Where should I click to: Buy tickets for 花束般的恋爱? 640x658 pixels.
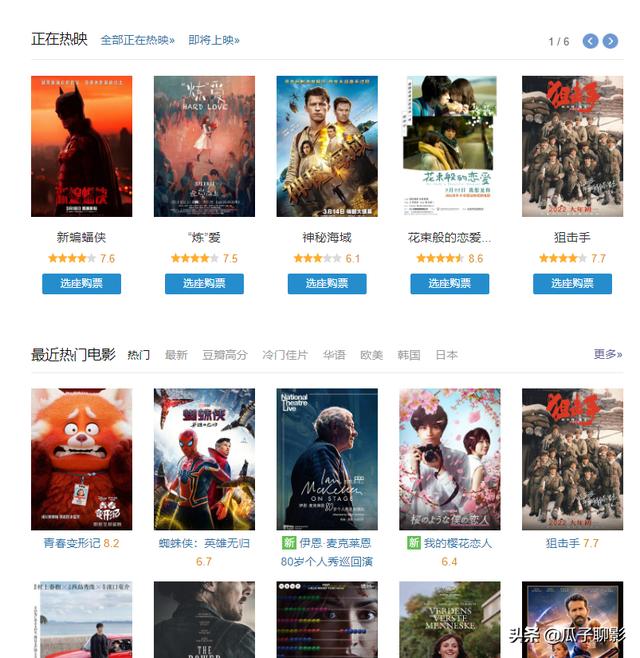(450, 283)
